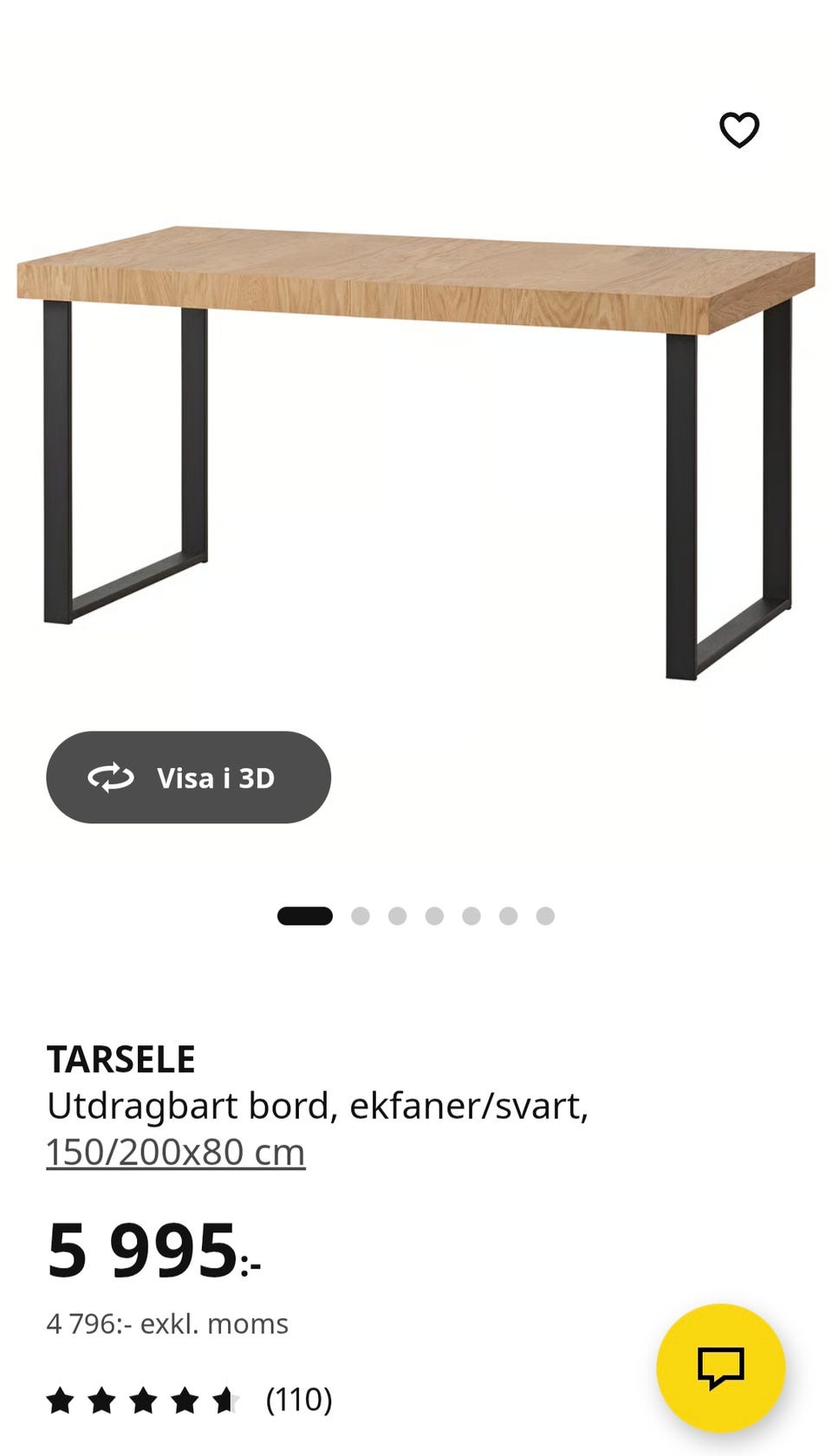The image size is (832, 1456).
Task: View reviews by clicking "(110)"
Action: click(299, 1399)
